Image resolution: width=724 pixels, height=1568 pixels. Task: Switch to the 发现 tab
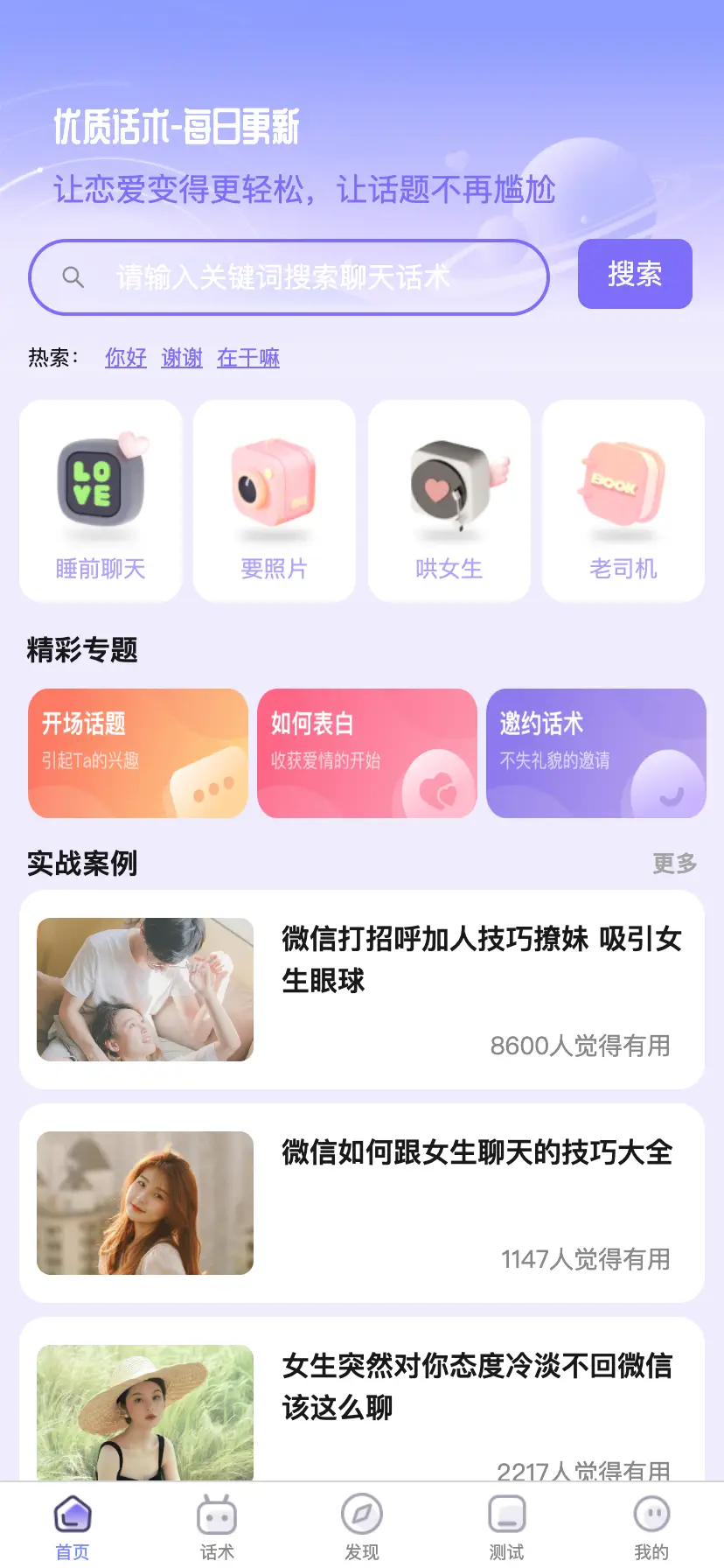click(x=362, y=1527)
